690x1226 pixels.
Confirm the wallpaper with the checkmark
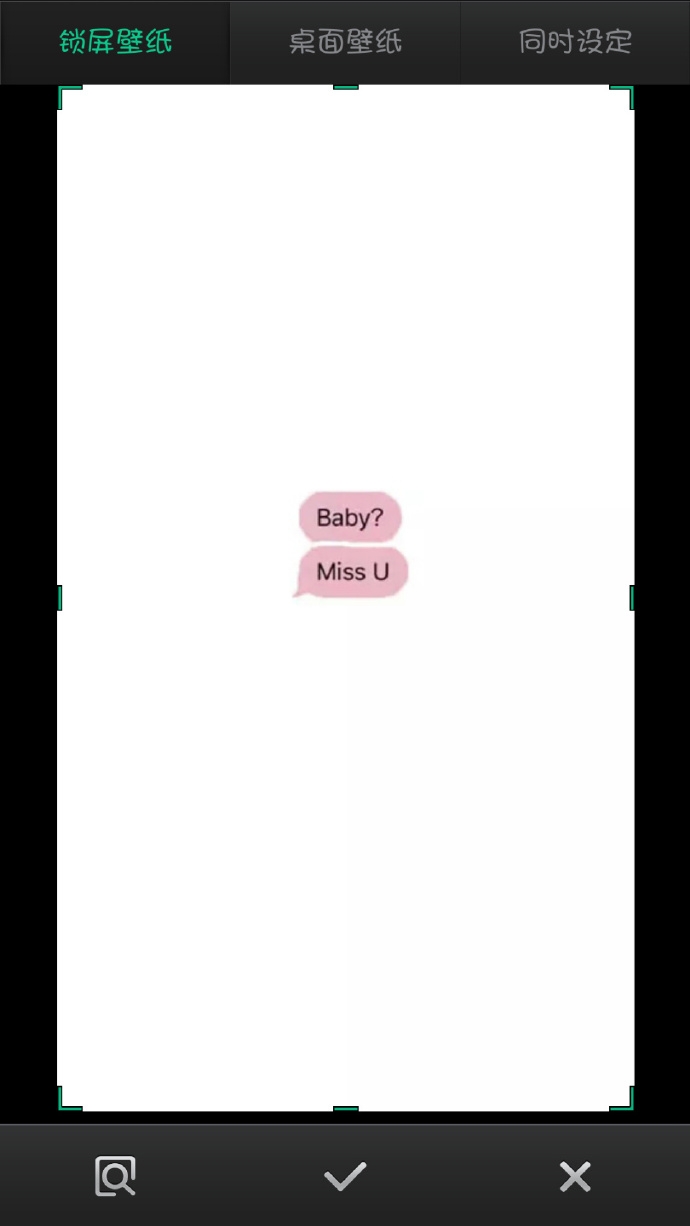pyautogui.click(x=345, y=1176)
